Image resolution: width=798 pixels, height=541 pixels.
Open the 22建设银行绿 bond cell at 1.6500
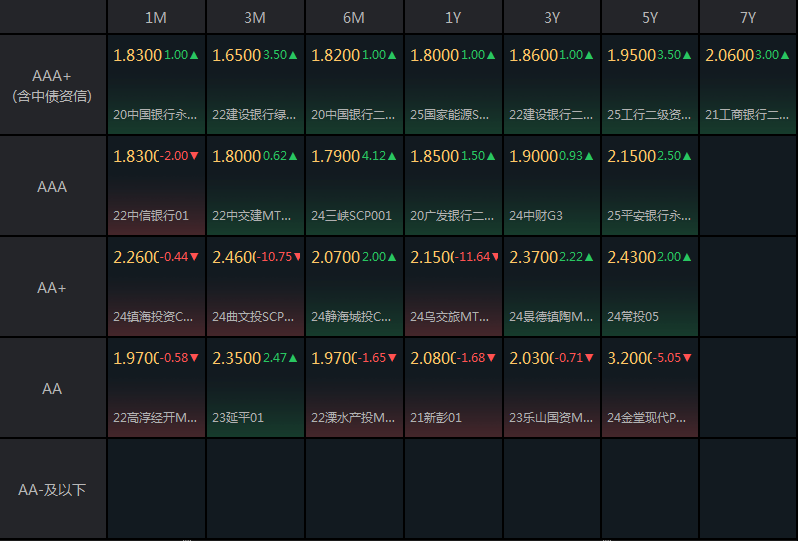click(255, 85)
